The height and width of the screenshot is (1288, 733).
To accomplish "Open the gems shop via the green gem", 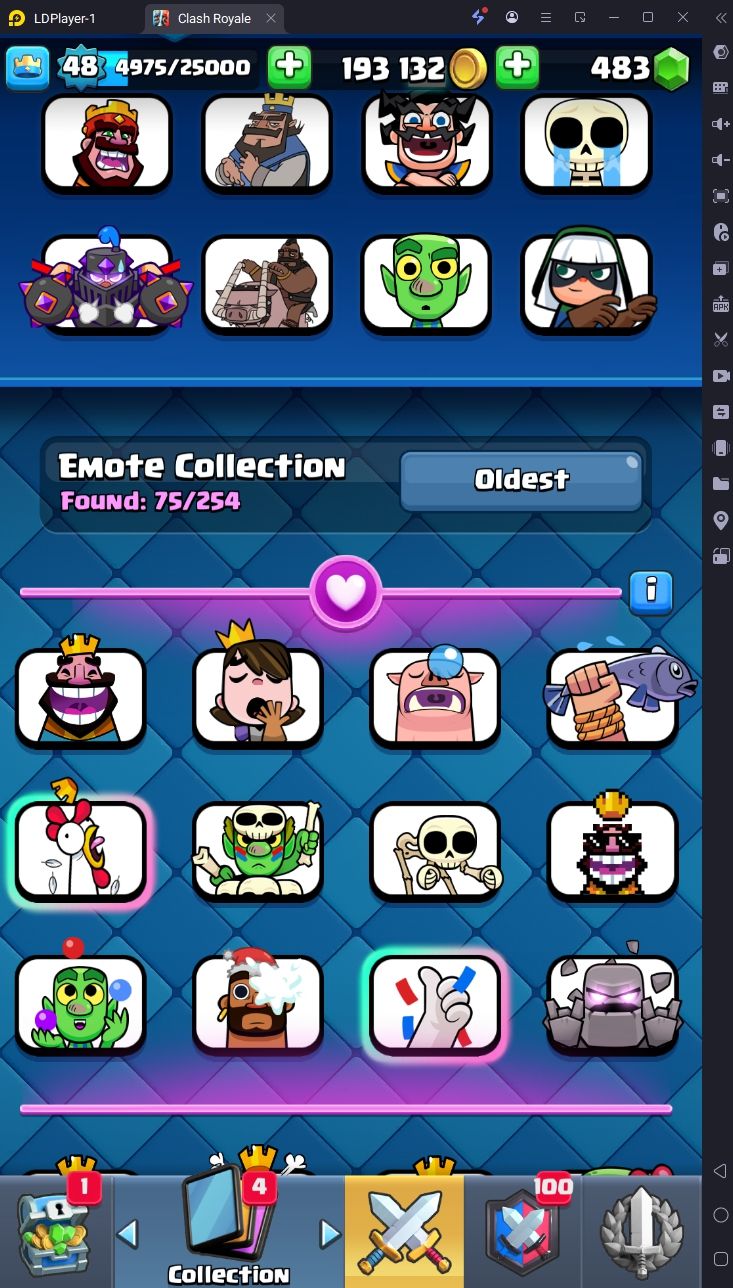I will click(670, 68).
